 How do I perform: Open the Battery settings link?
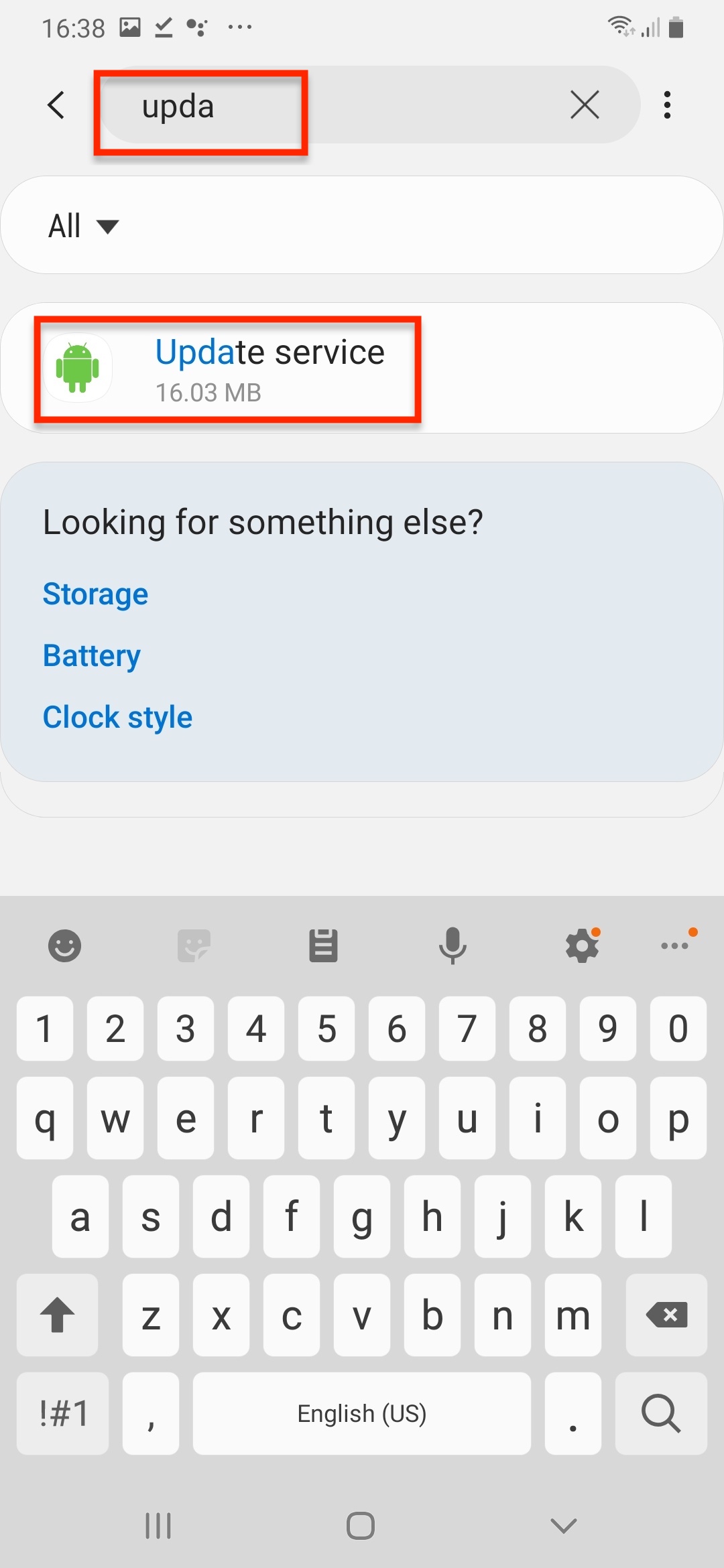point(91,655)
